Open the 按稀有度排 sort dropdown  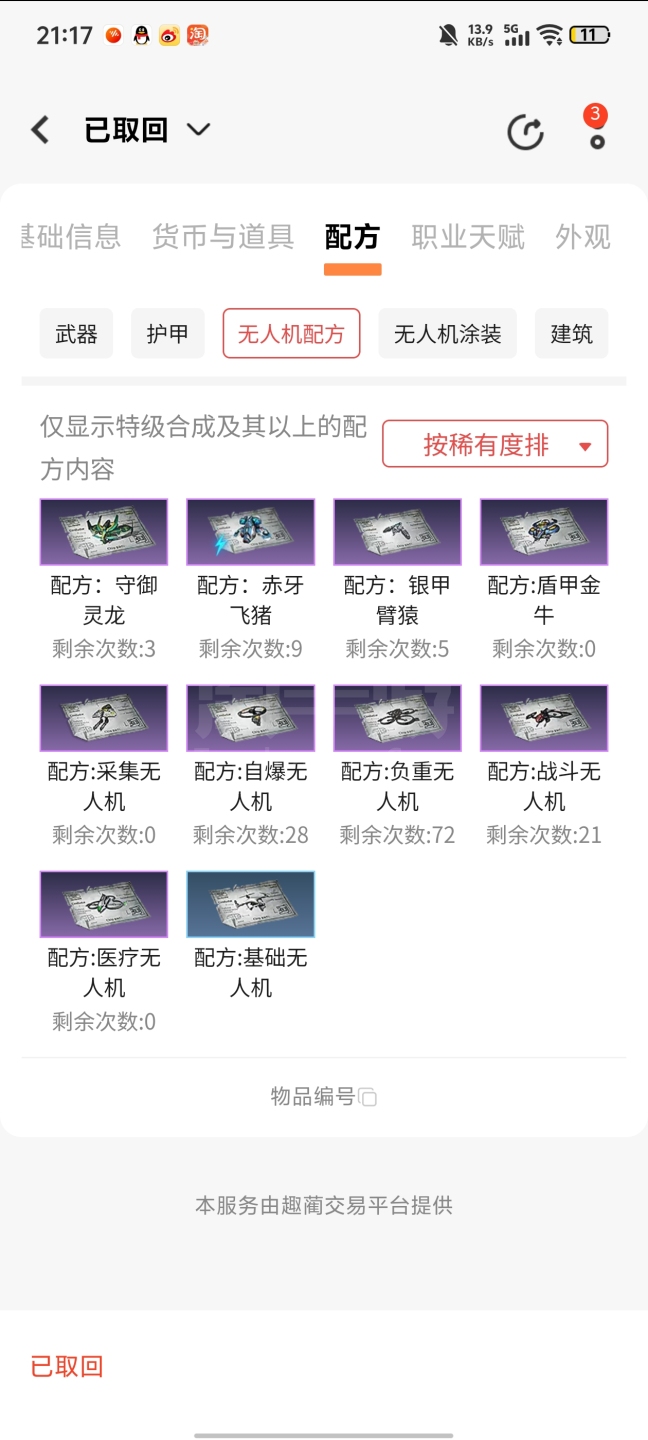495,444
